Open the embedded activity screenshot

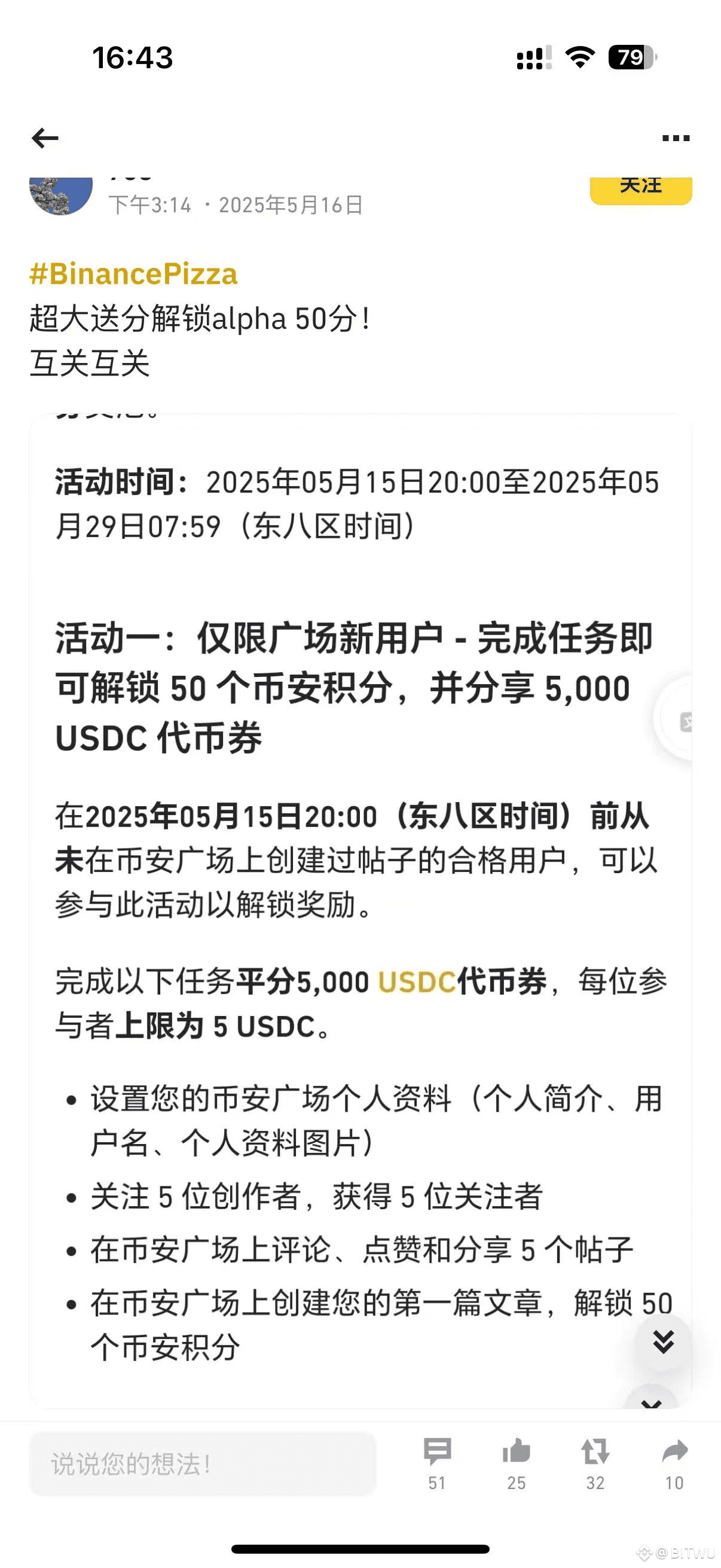click(360, 910)
